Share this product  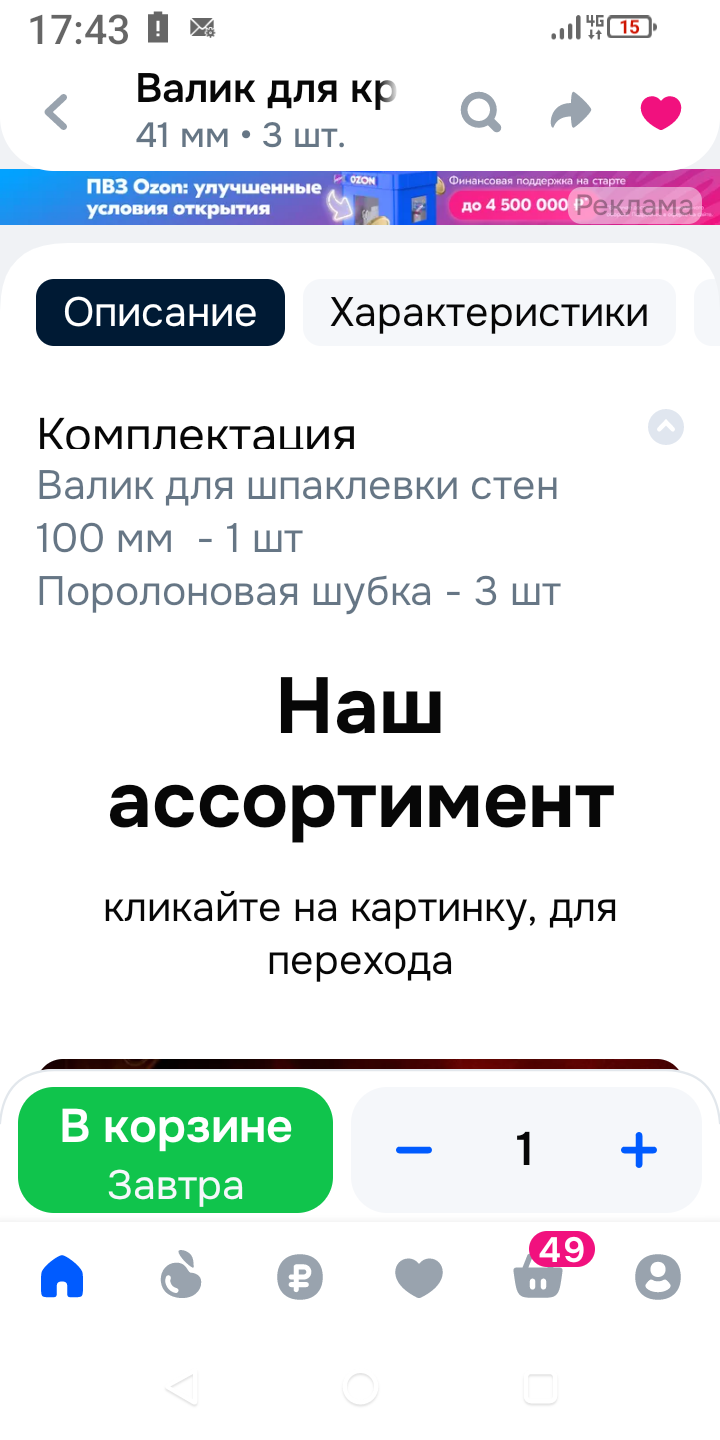coord(571,112)
